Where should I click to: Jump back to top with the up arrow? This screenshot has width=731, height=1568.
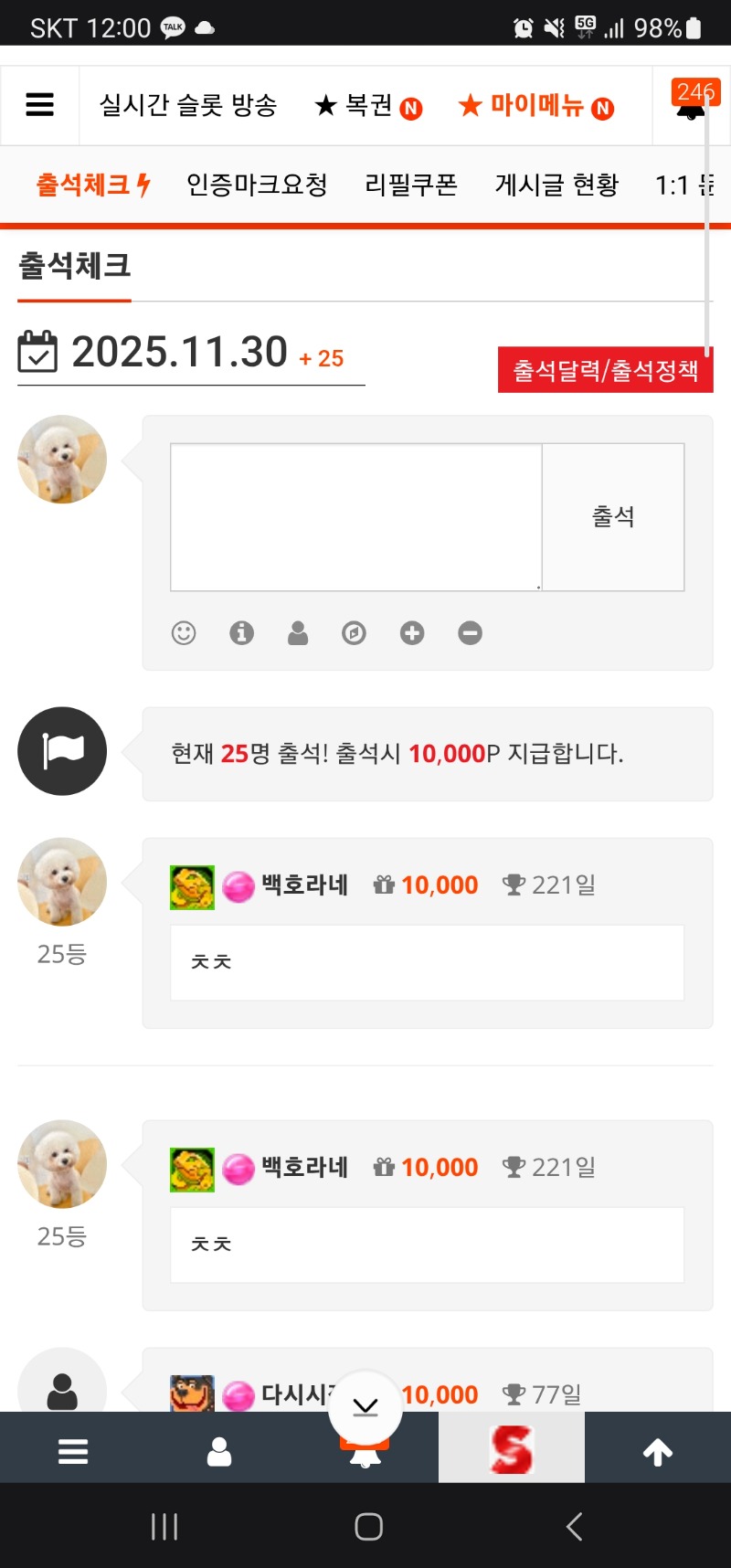point(658,1452)
